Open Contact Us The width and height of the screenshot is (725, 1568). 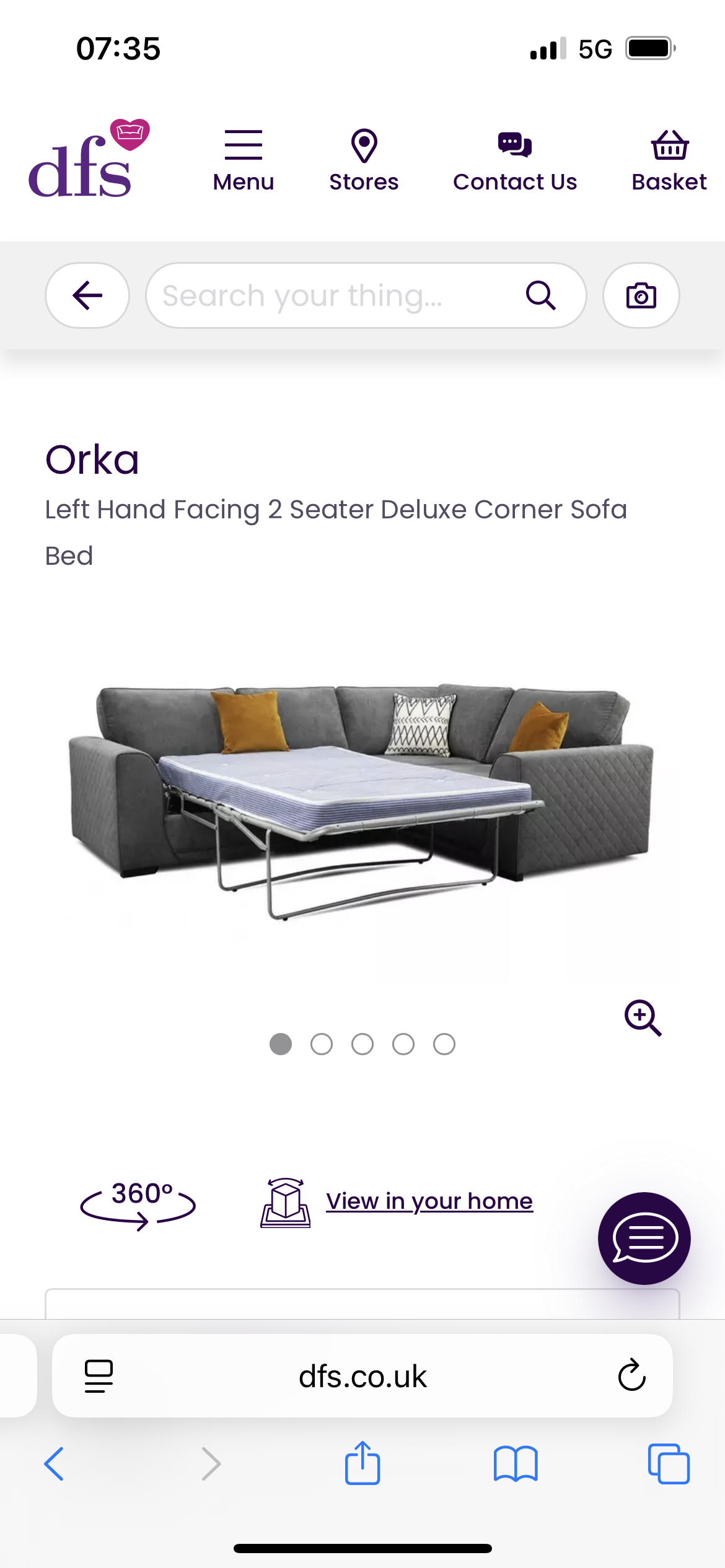(x=515, y=161)
